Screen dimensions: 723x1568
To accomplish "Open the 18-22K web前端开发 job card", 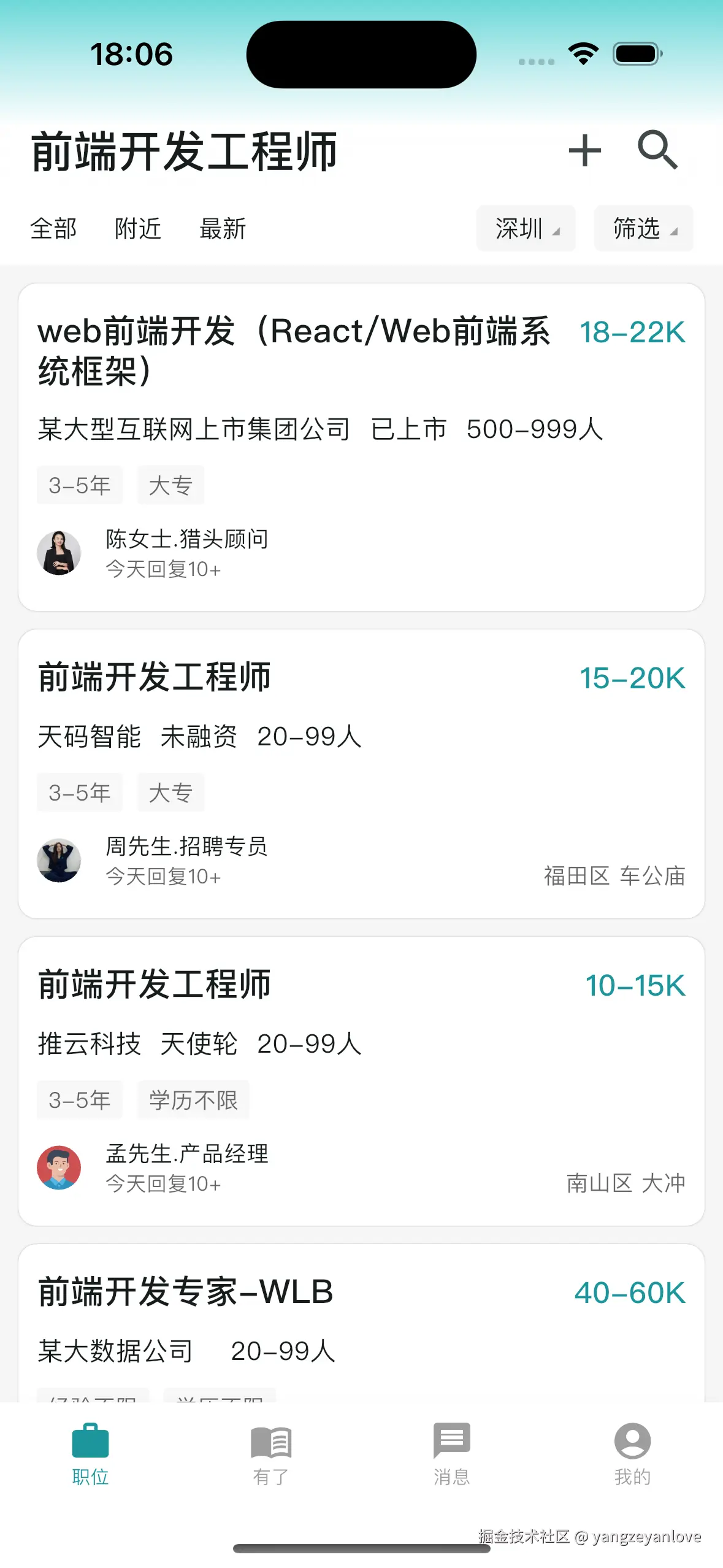I will pyautogui.click(x=361, y=447).
